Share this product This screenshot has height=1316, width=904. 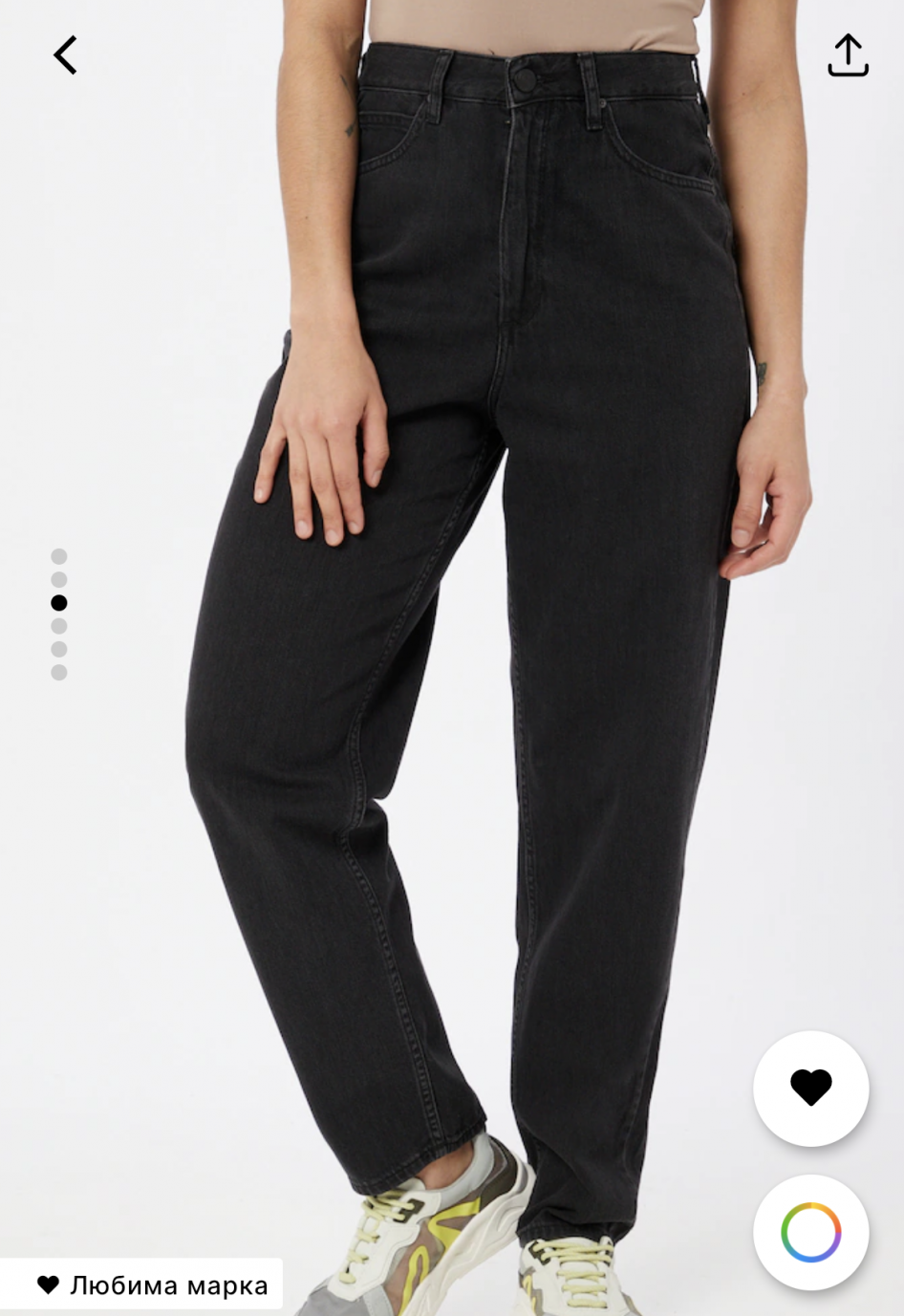pos(848,55)
